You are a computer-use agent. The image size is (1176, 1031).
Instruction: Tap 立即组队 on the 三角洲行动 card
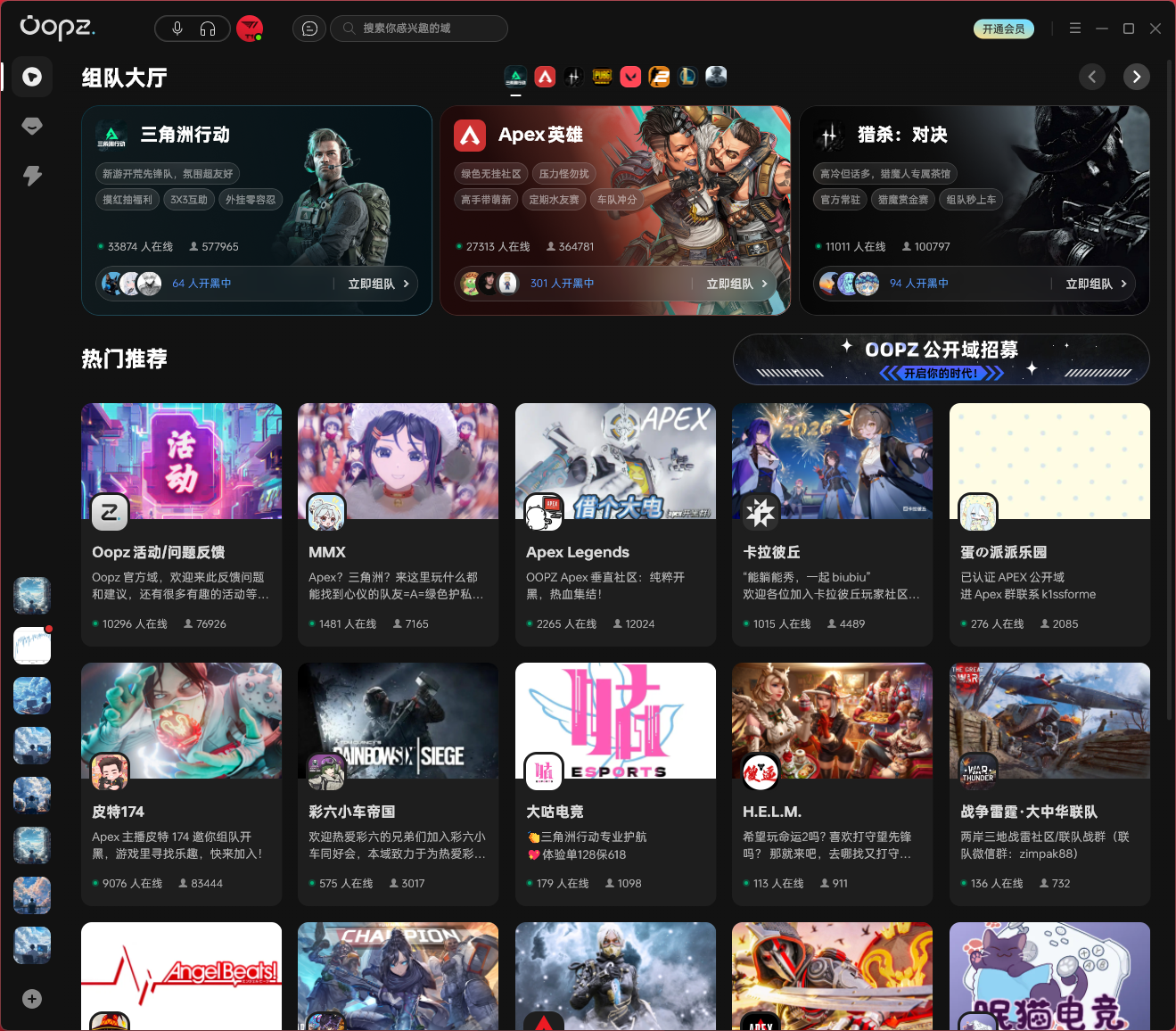[x=378, y=284]
